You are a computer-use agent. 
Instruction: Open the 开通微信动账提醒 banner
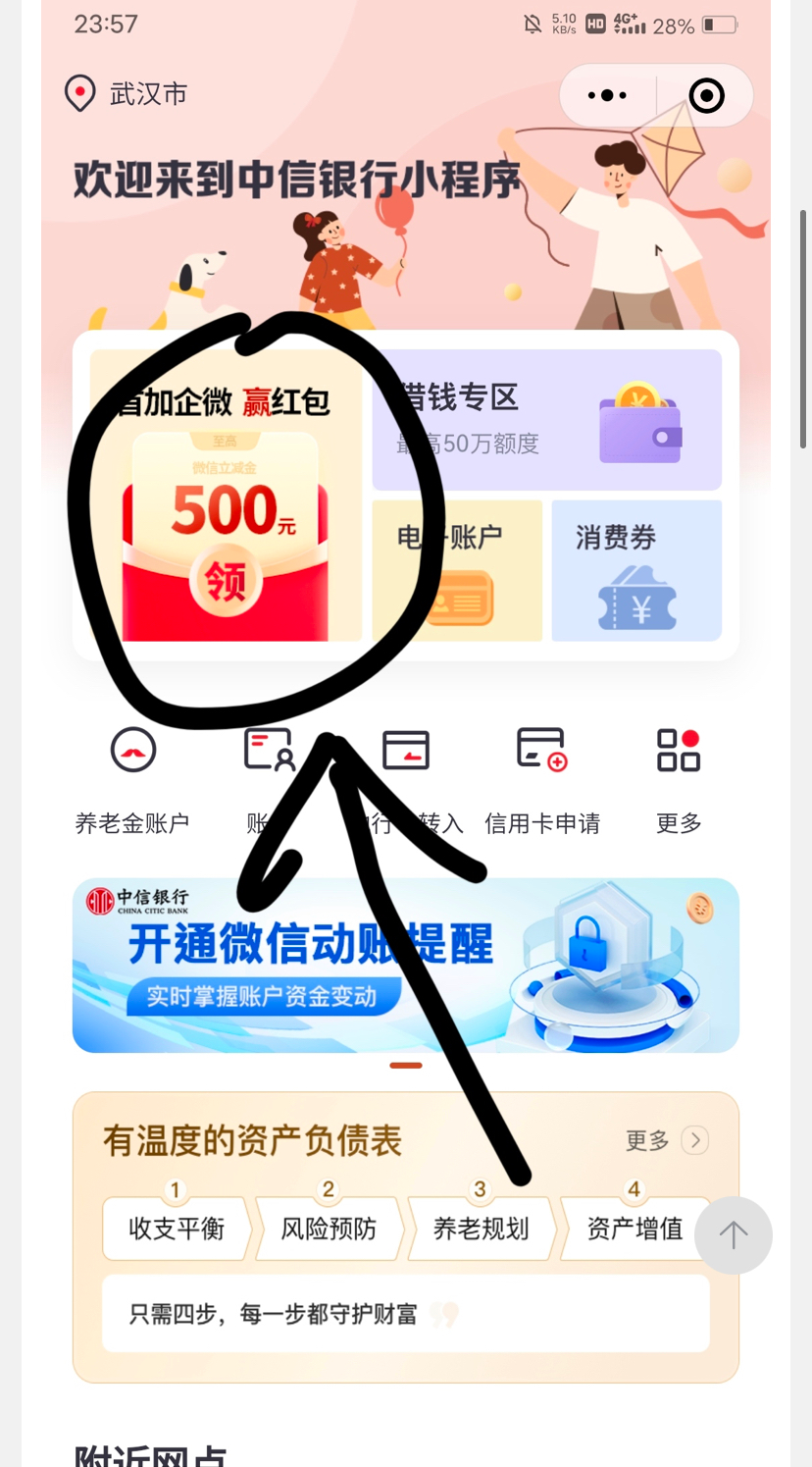[405, 965]
